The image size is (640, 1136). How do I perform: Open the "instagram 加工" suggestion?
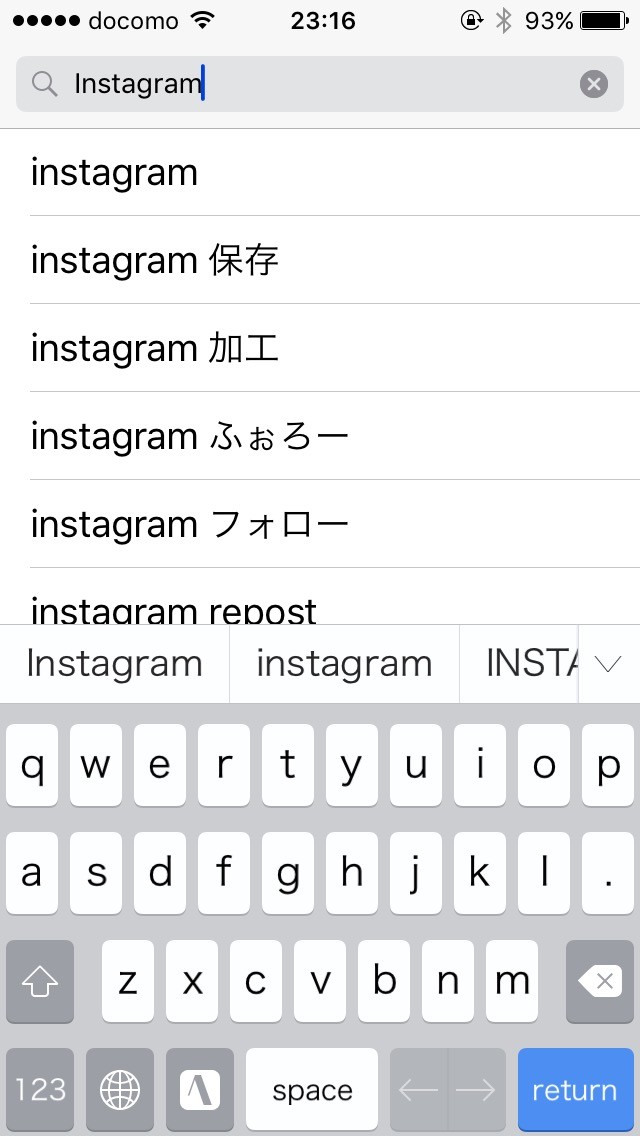click(x=320, y=348)
